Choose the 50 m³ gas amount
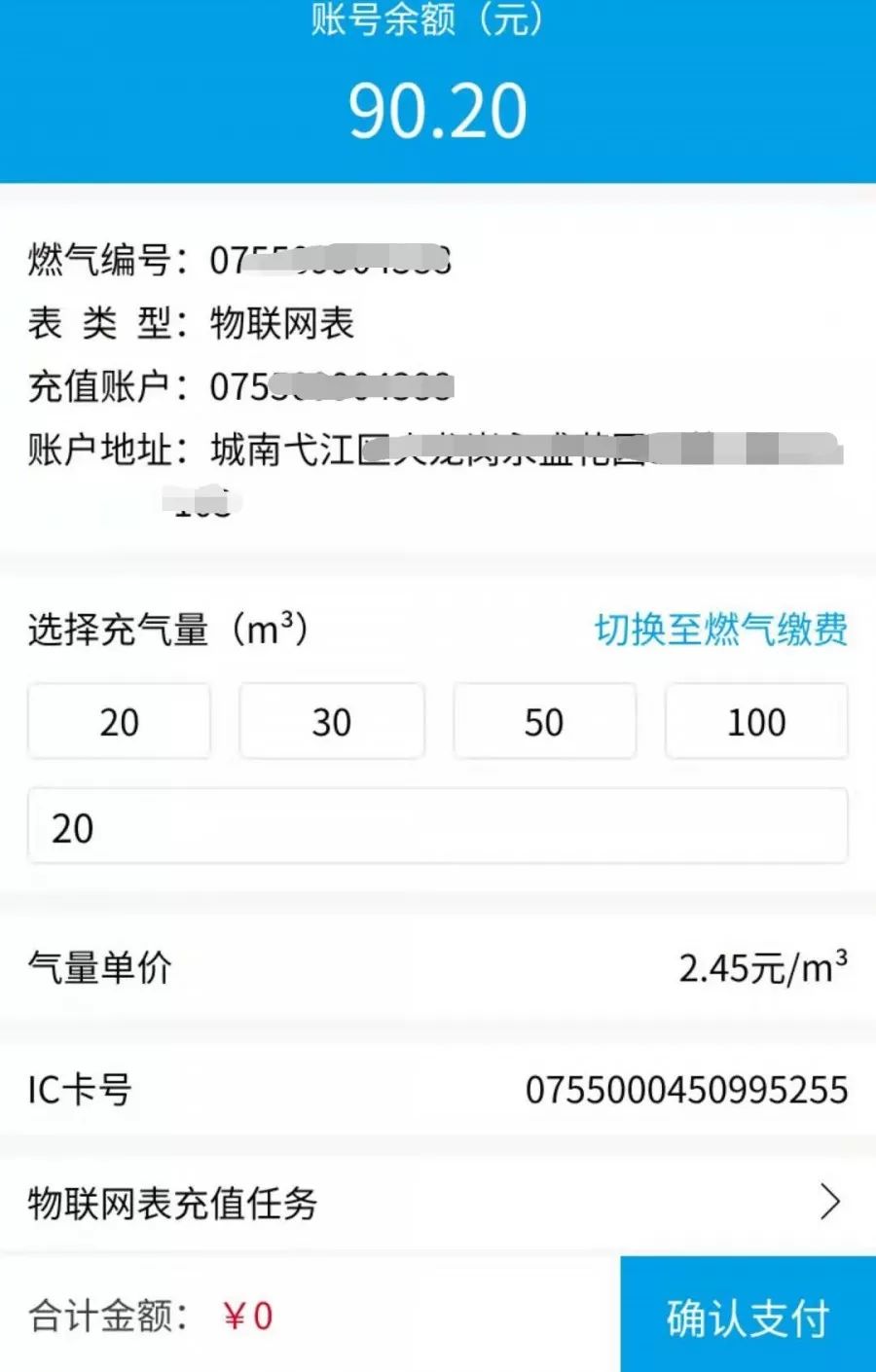 coord(544,721)
